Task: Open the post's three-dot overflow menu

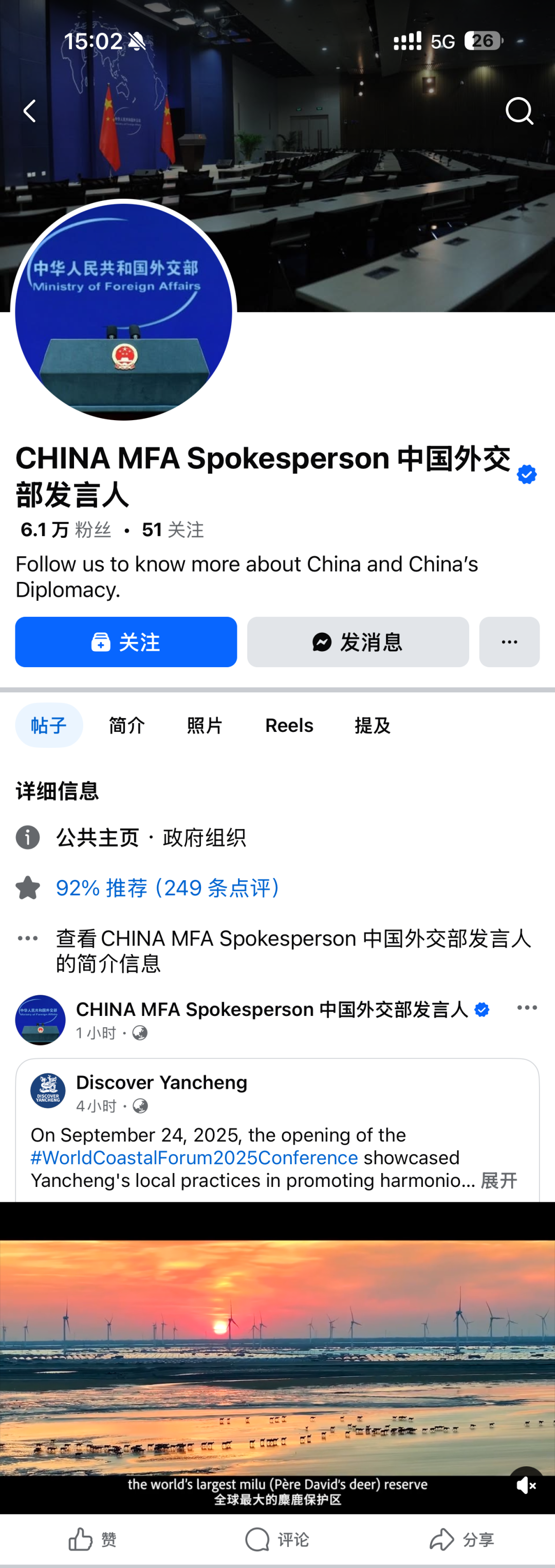Action: [x=526, y=1007]
